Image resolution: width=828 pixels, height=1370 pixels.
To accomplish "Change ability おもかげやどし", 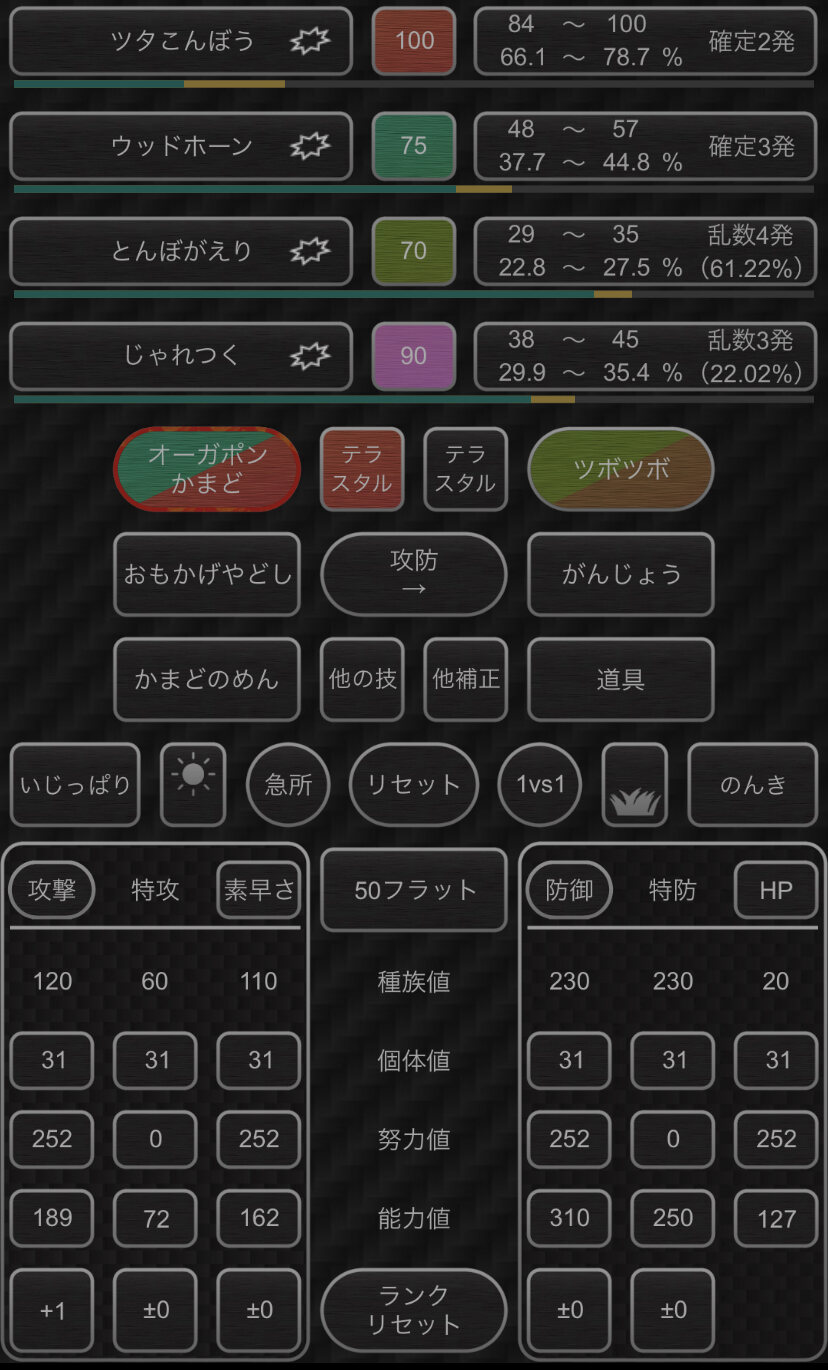I will point(207,574).
